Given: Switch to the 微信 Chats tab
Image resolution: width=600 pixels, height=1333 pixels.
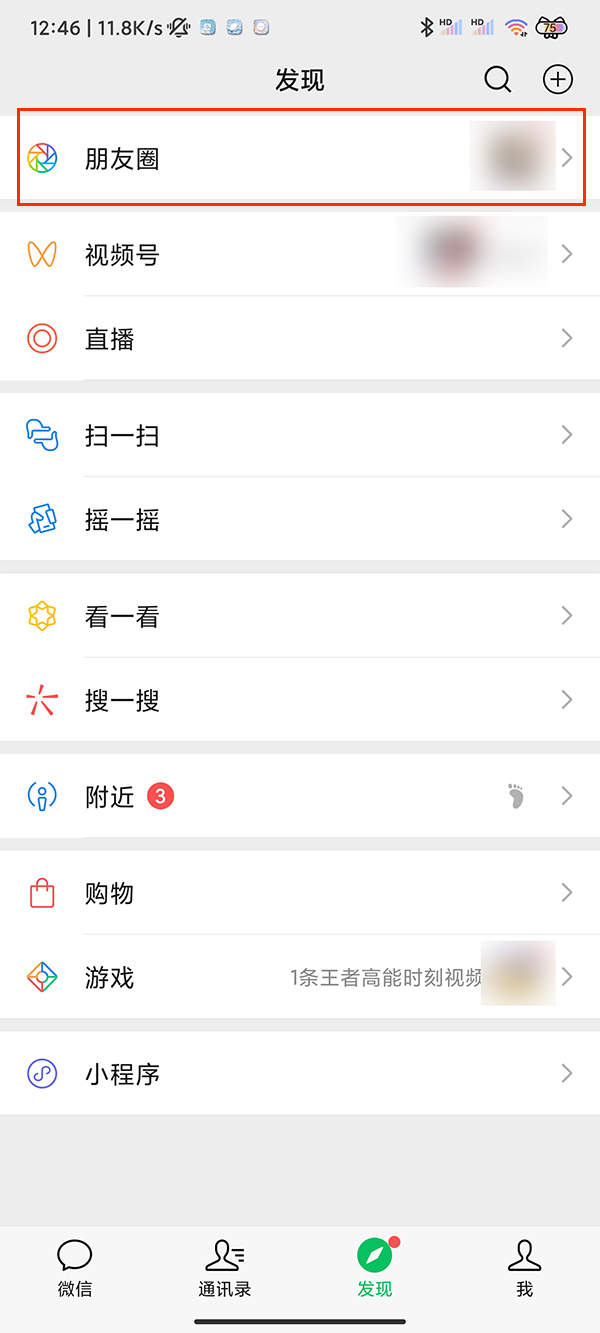Looking at the screenshot, I should point(75,1268).
